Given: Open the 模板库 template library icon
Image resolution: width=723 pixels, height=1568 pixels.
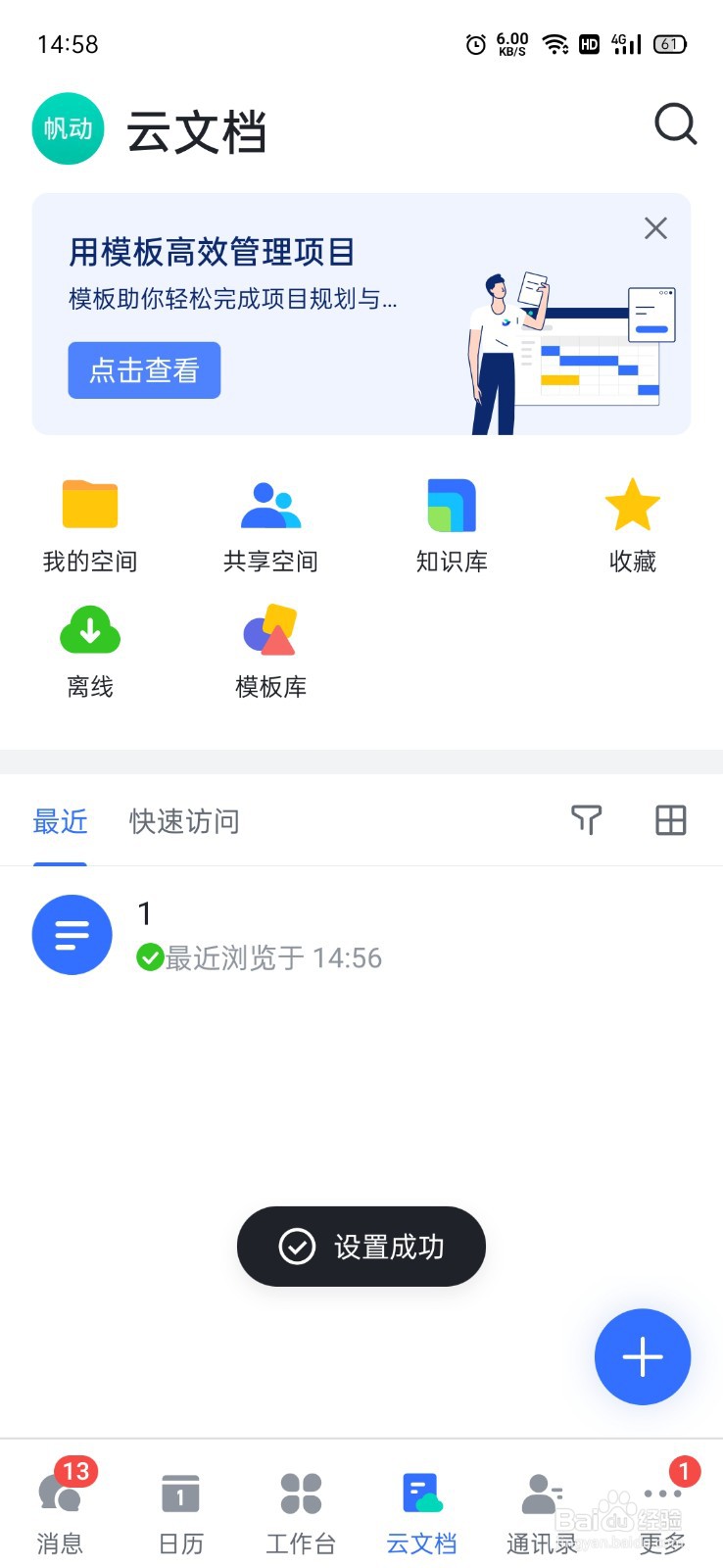Looking at the screenshot, I should 270,644.
